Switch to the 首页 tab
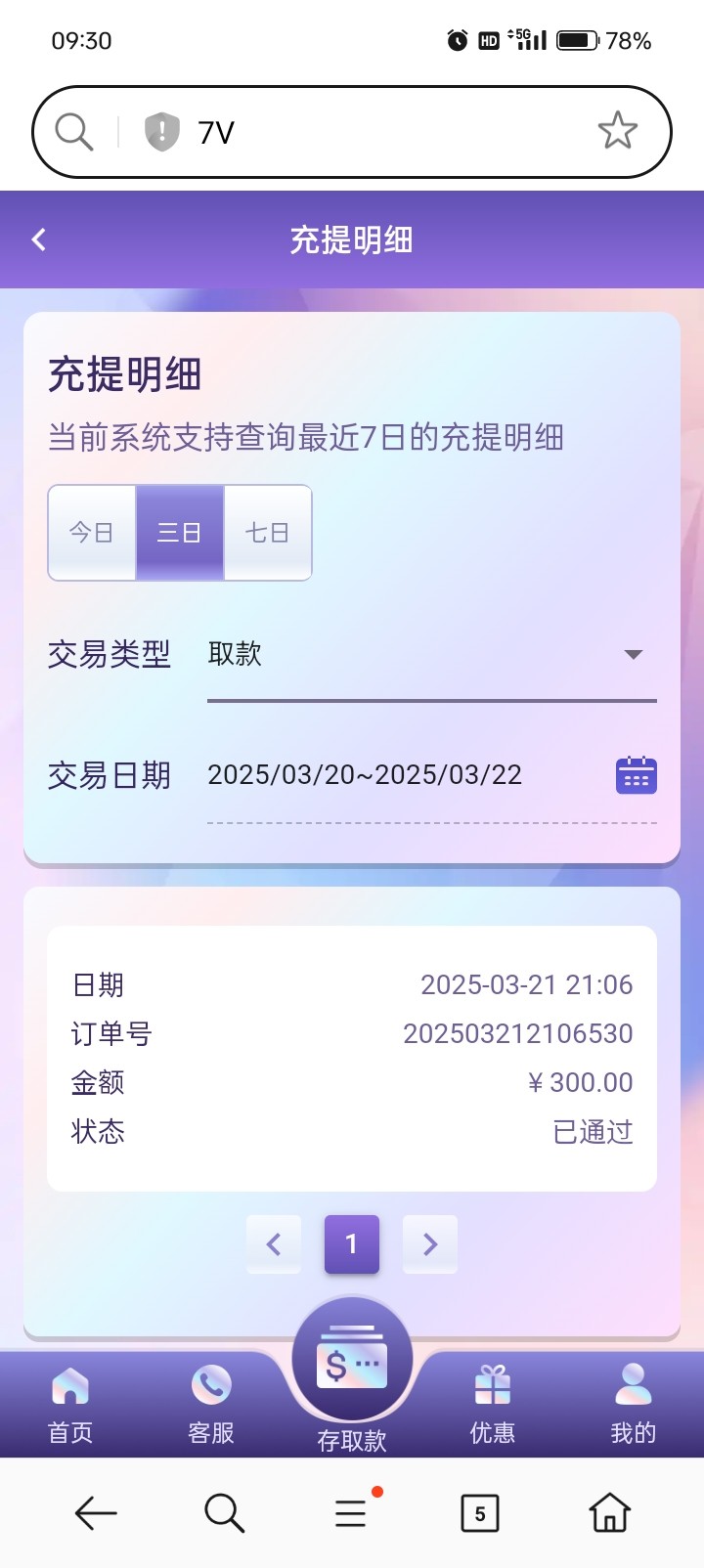The image size is (704, 1568). coord(70,1403)
